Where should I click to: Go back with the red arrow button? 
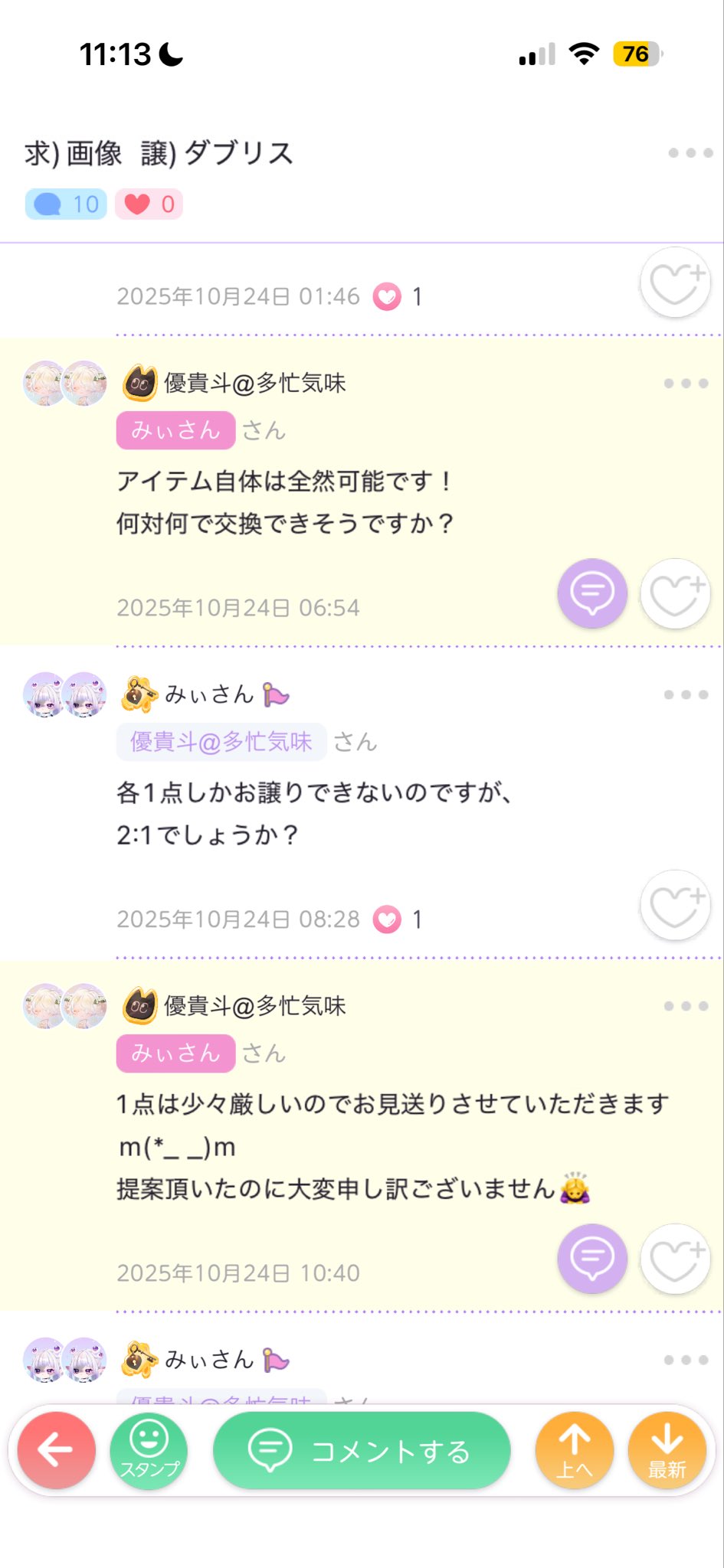(56, 1450)
